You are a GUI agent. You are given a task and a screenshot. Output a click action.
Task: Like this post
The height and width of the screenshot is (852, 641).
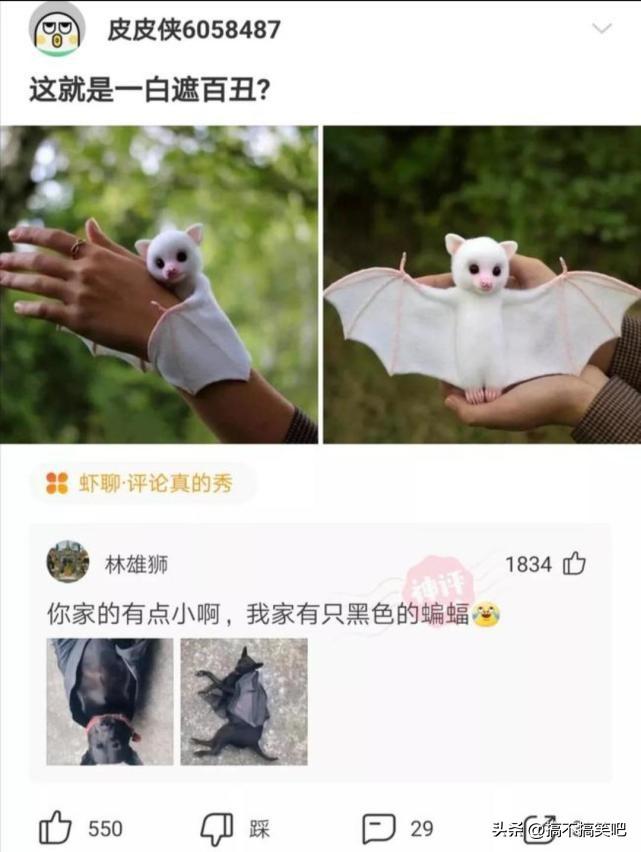pos(57,827)
